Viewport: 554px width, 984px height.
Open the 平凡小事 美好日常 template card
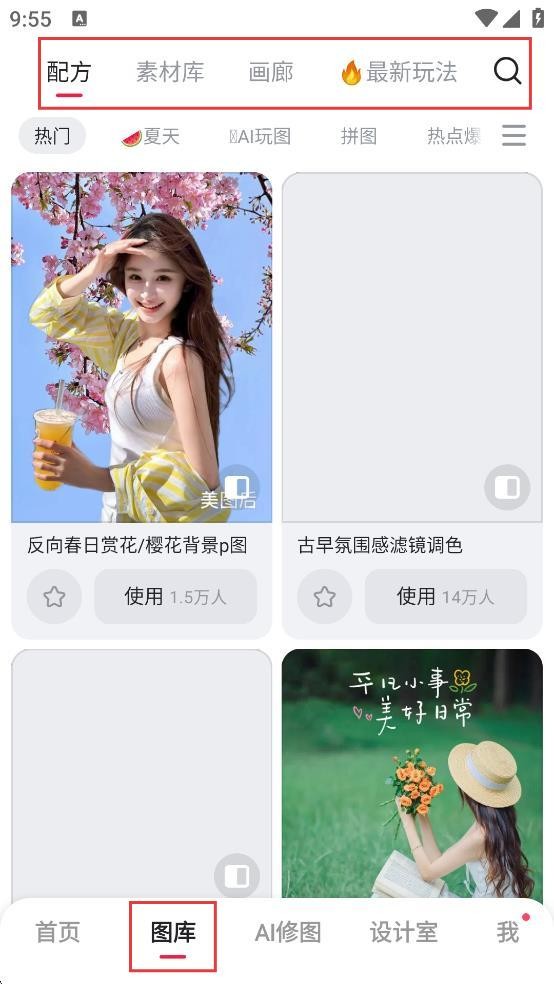click(x=412, y=773)
